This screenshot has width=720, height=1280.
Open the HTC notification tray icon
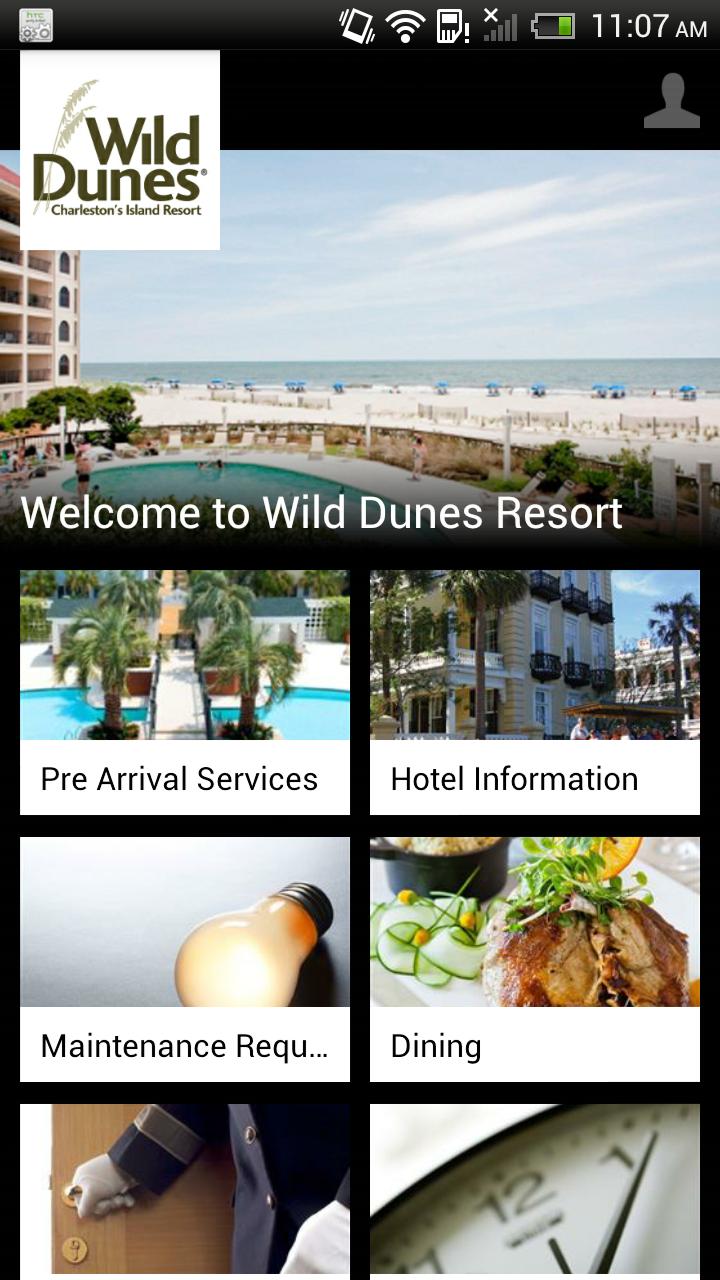(36, 24)
